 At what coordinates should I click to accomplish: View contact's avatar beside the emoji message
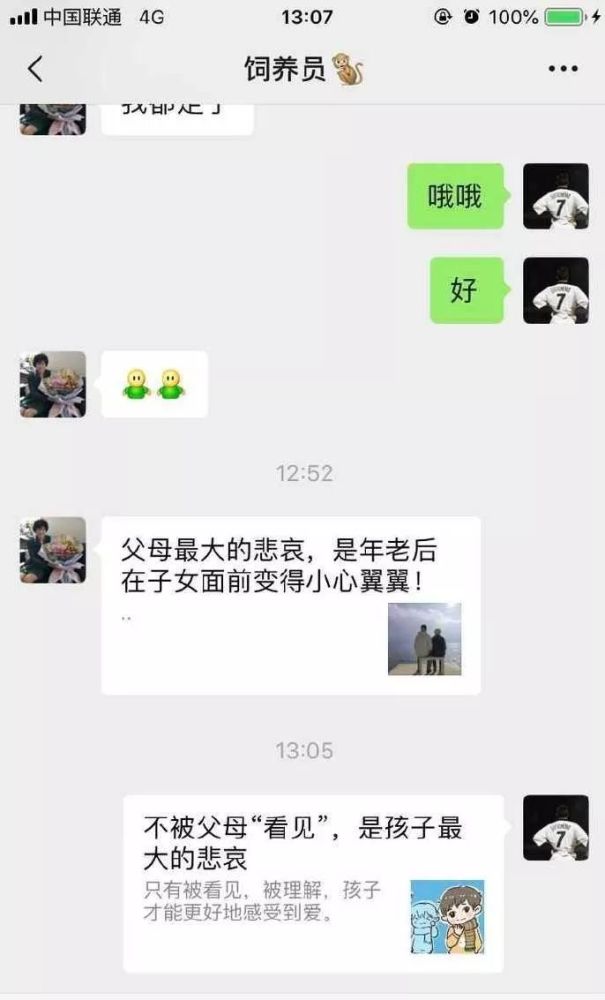point(53,384)
